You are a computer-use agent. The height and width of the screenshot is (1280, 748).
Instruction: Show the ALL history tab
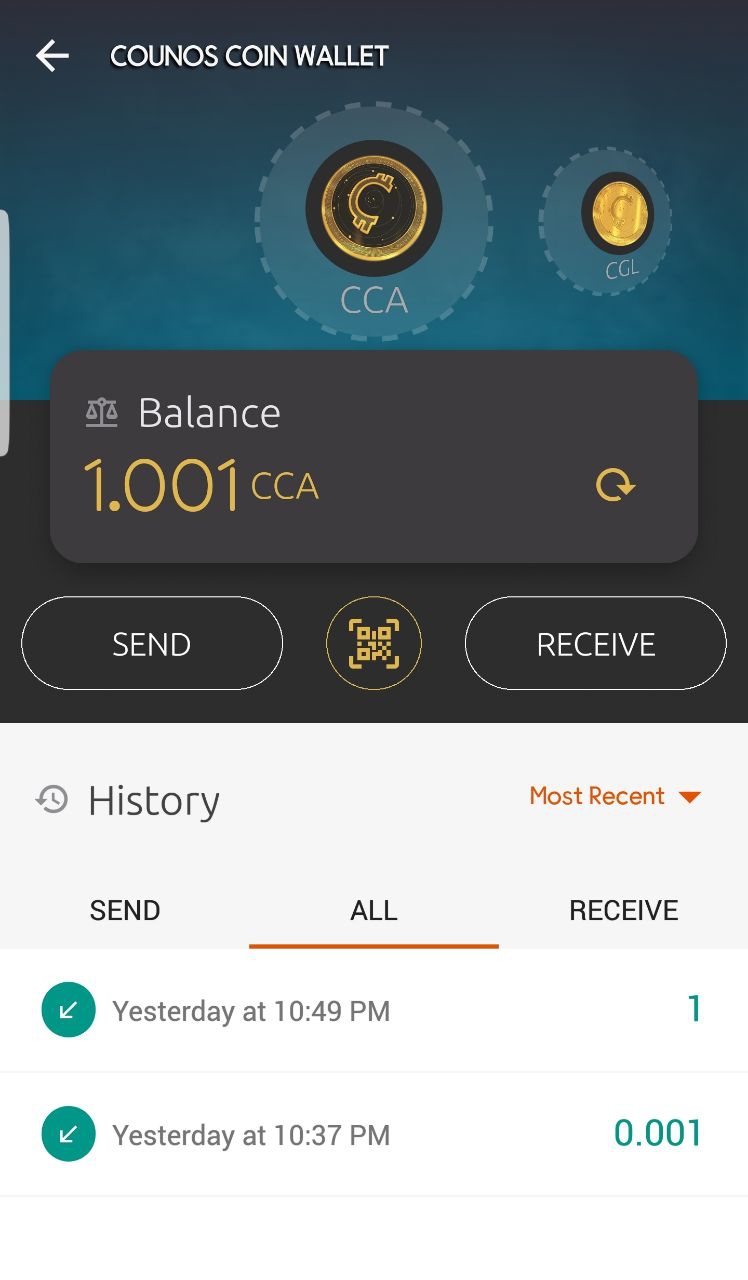(x=374, y=910)
